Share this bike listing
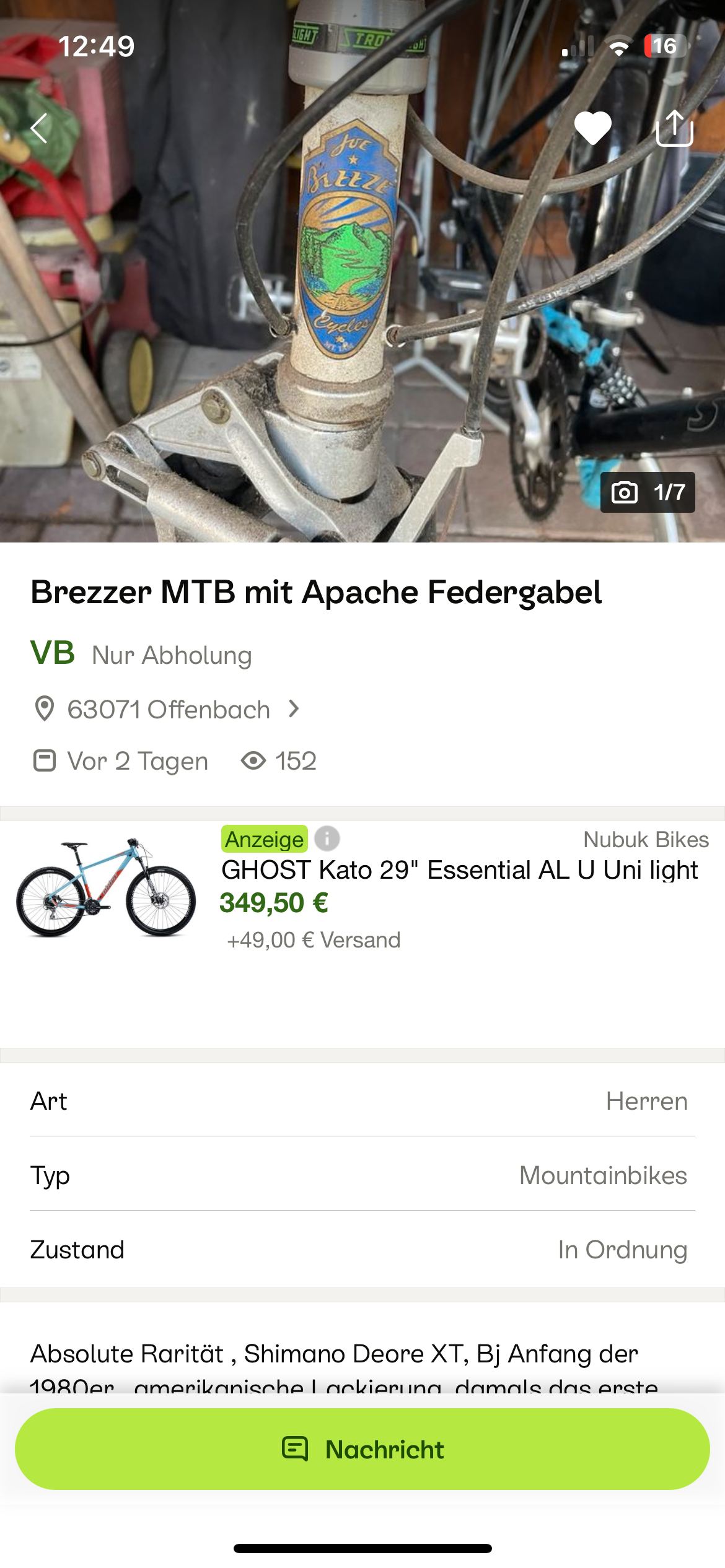The image size is (725, 1568). (x=674, y=128)
